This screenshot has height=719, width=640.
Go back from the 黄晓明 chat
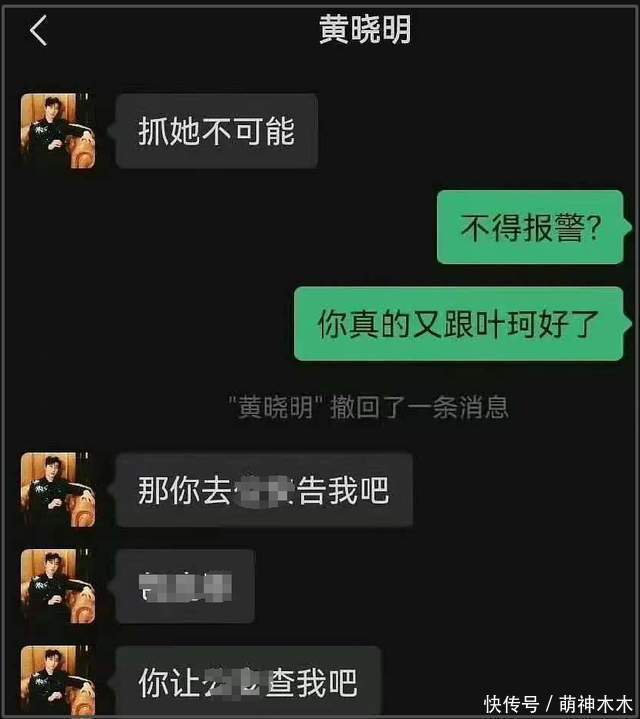click(x=38, y=31)
